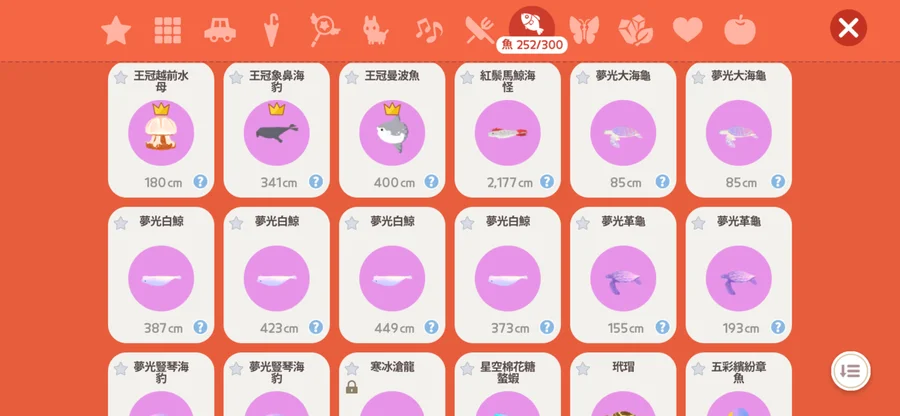Switch to the animal category tab
Image resolution: width=900 pixels, height=416 pixels.
[x=376, y=30]
